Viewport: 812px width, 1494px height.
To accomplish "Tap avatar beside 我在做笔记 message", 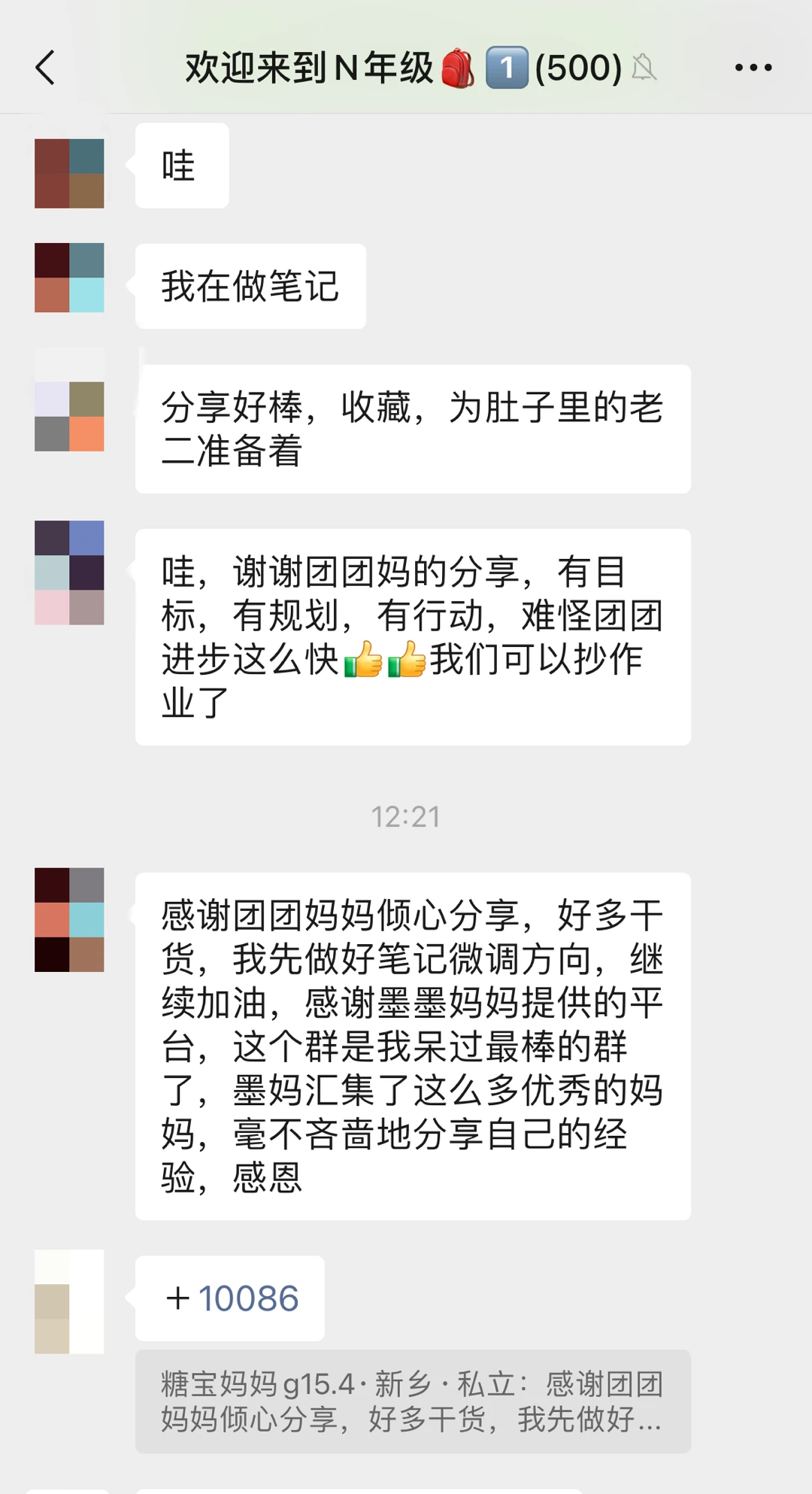I will [x=69, y=278].
